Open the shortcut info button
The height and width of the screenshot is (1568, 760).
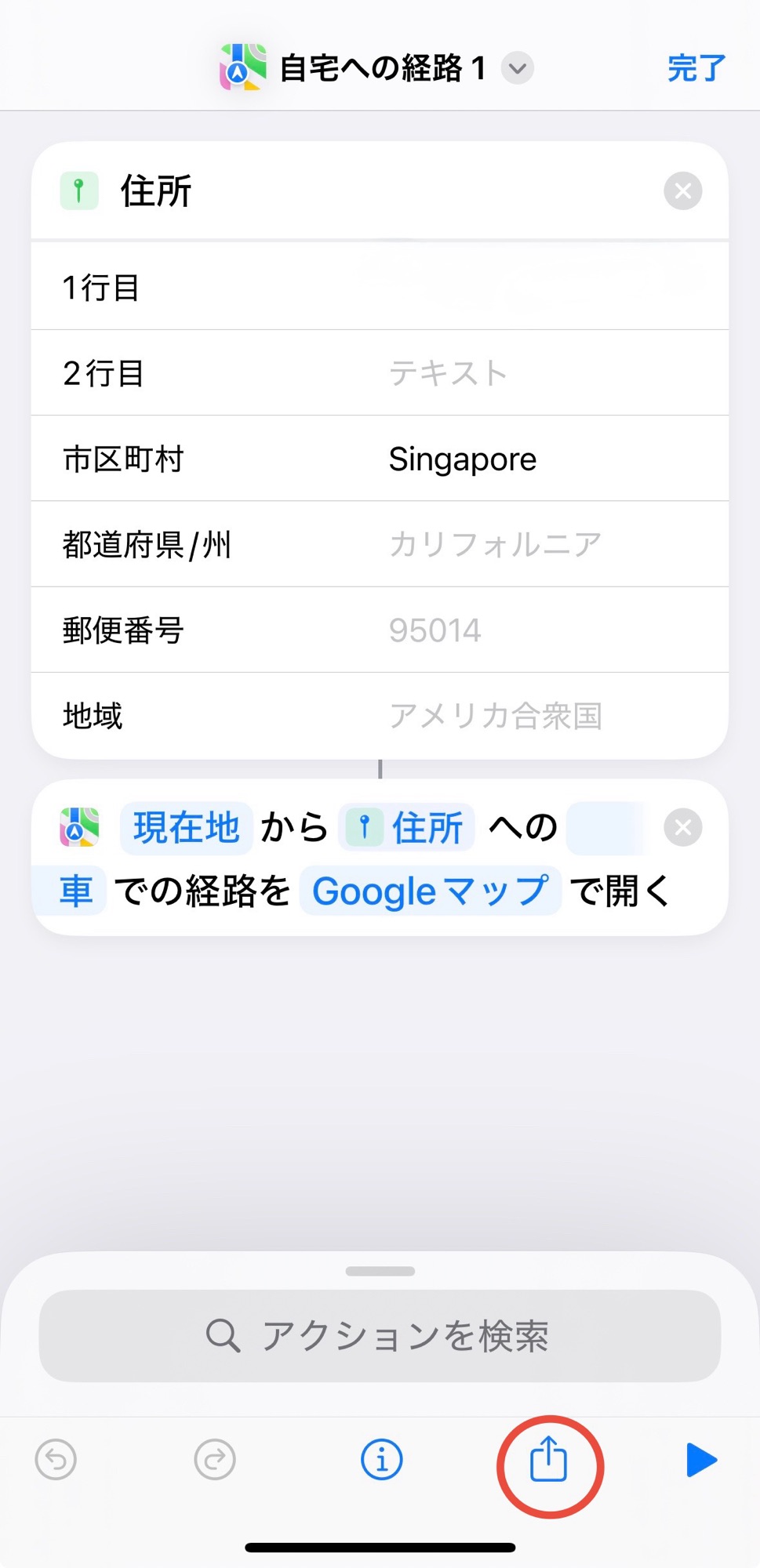[x=381, y=1460]
